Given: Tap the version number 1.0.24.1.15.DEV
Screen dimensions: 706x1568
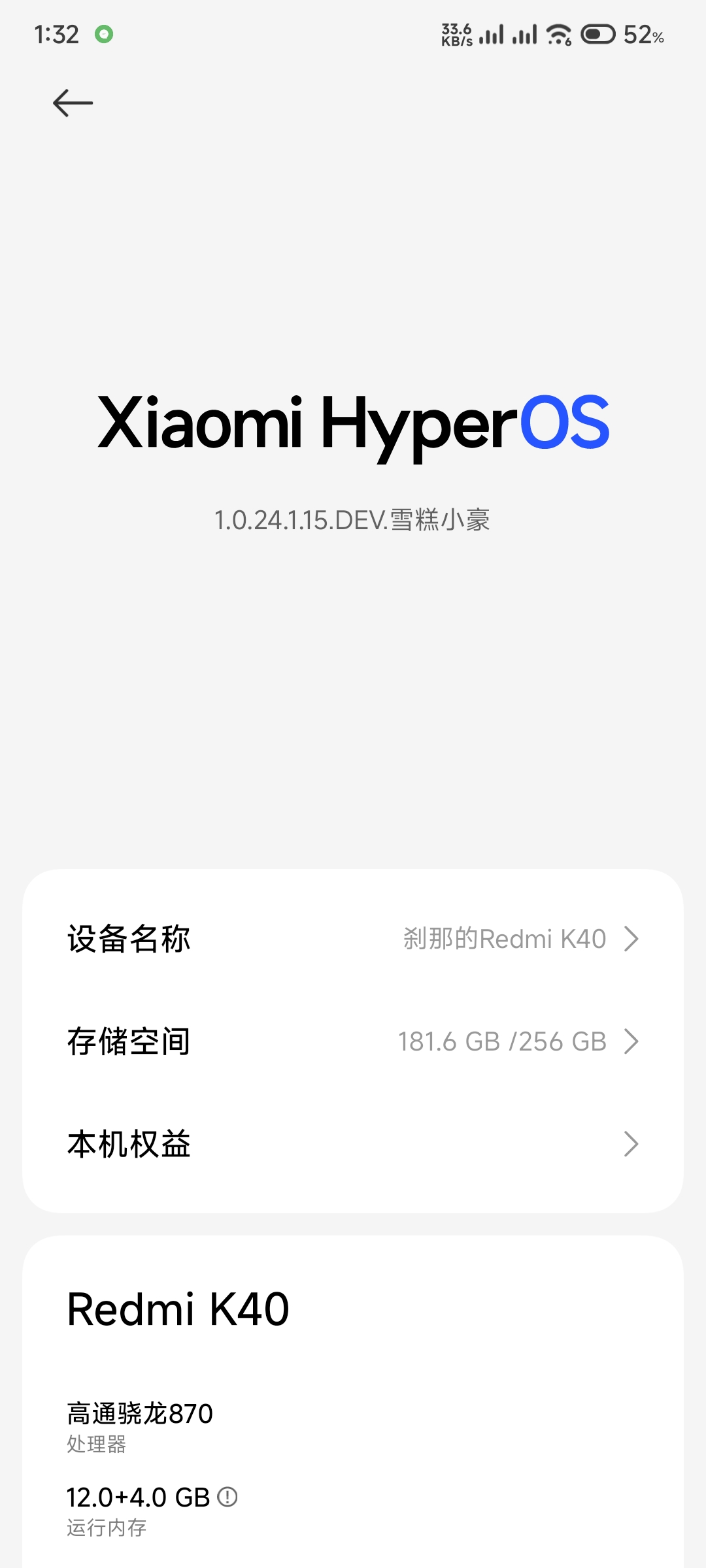Looking at the screenshot, I should pos(353,519).
